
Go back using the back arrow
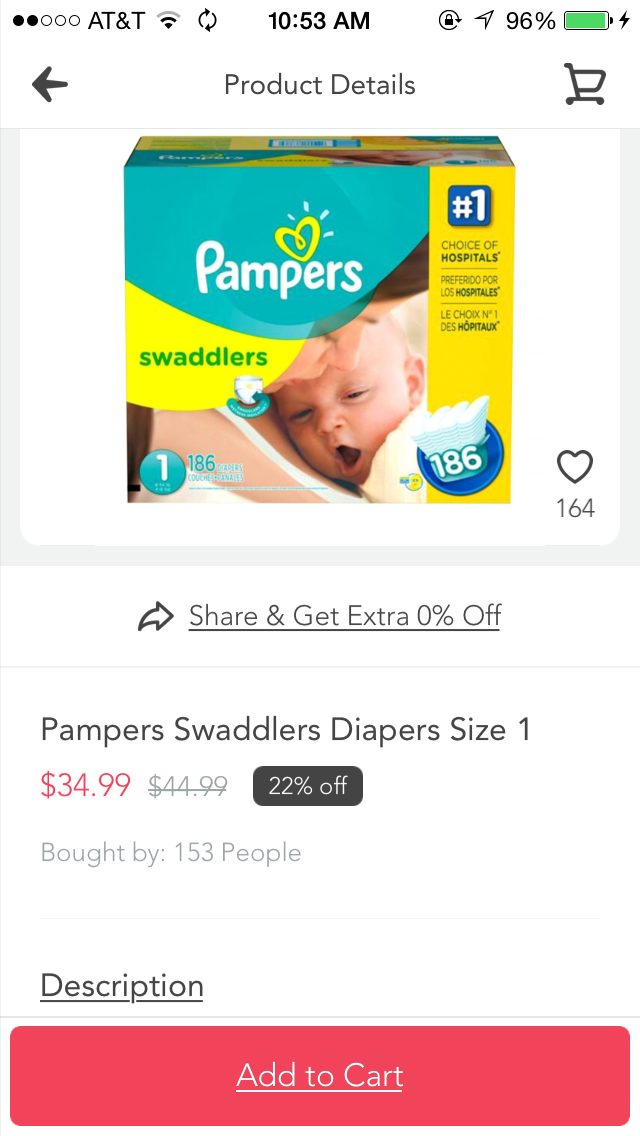pos(50,85)
